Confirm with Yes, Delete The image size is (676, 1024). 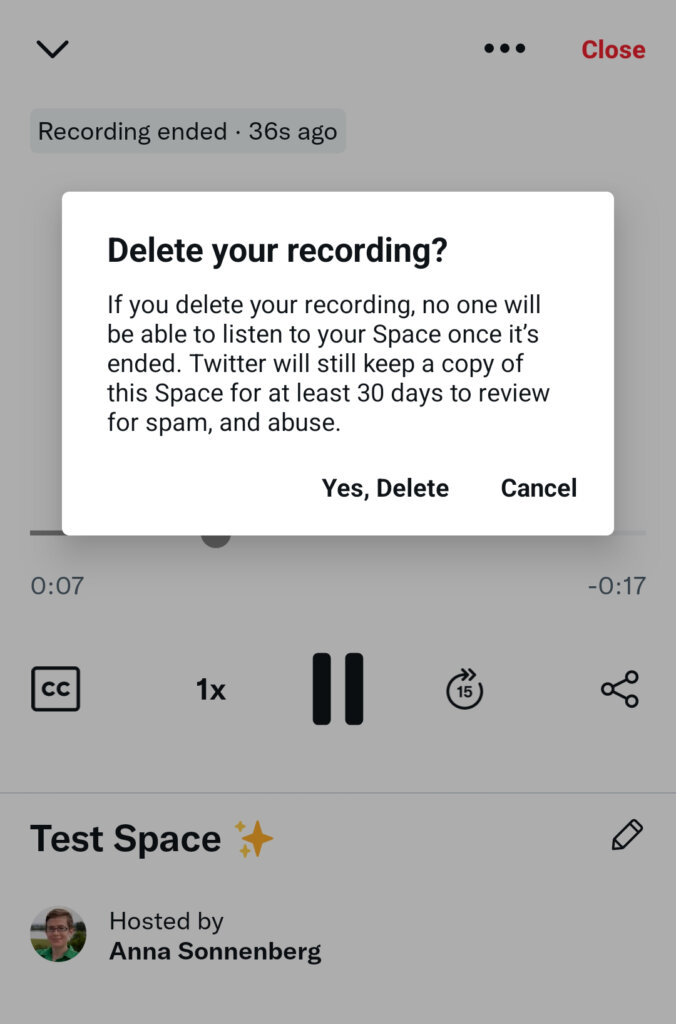pos(385,488)
